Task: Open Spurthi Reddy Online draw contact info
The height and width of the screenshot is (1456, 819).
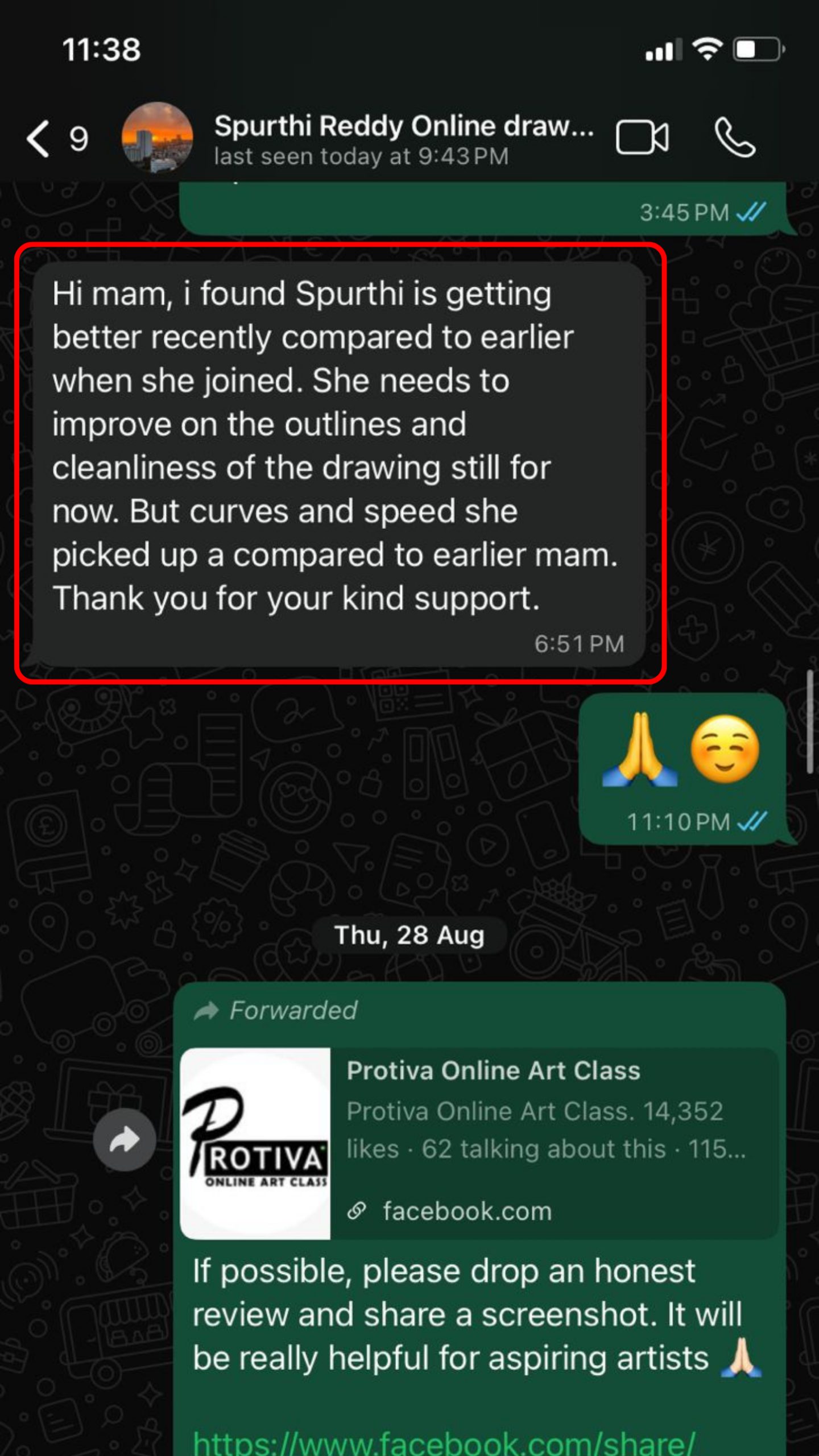Action: [x=403, y=138]
